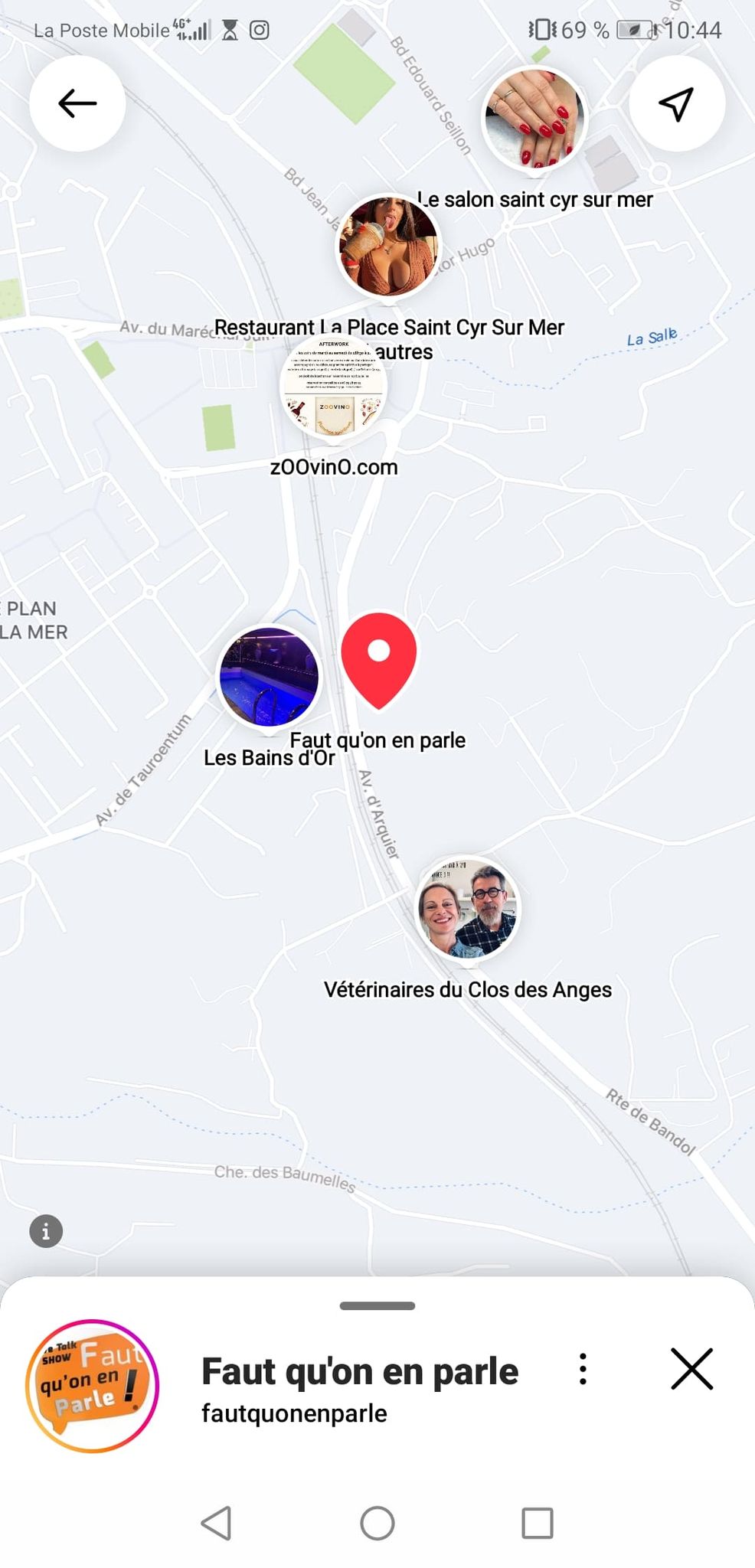This screenshot has width=755, height=1568.
Task: View Faut qu'on en parle profile story
Action: point(93,1386)
